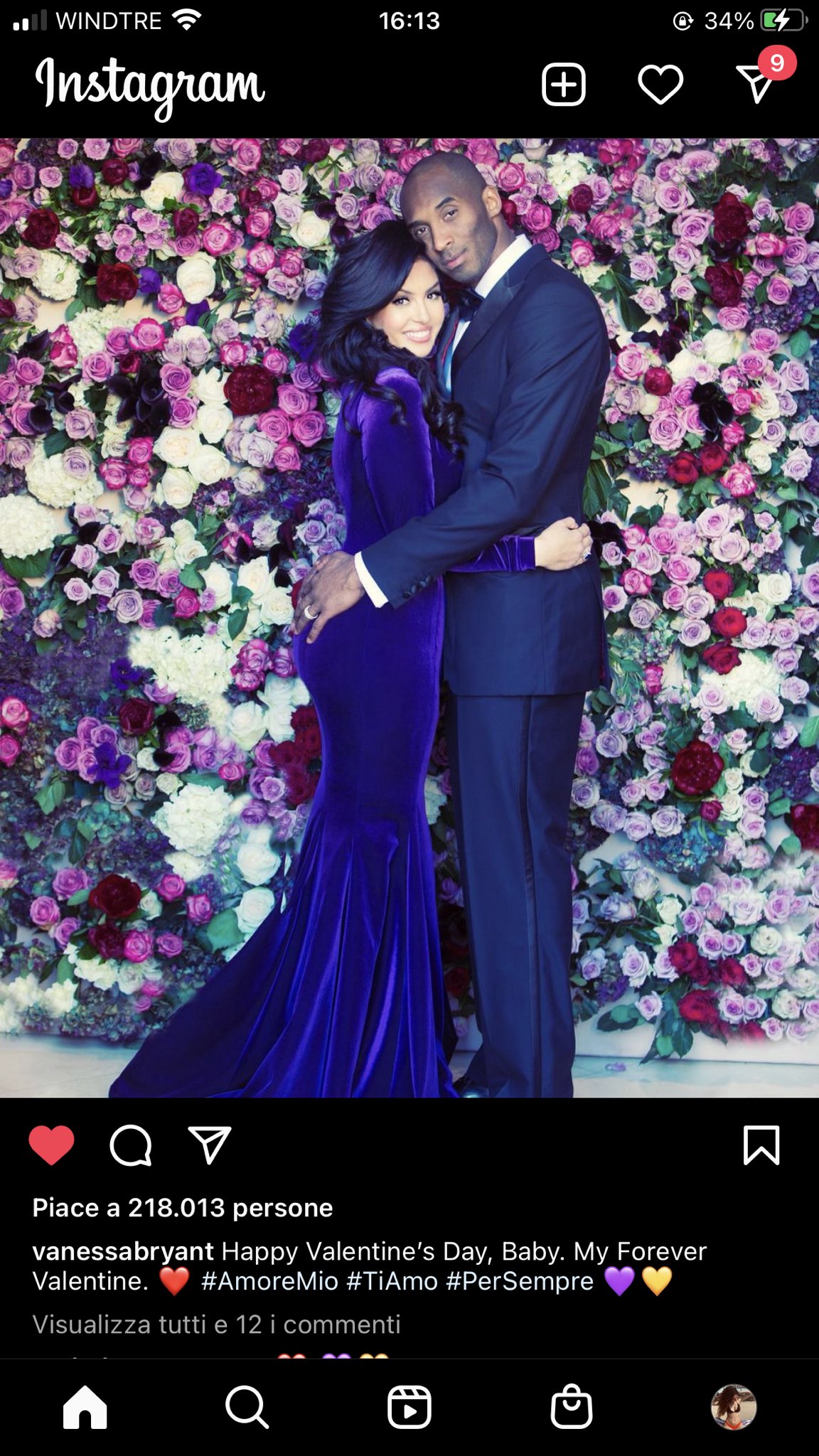Unlike the post with red heart
The image size is (819, 1456).
pos(51,1145)
